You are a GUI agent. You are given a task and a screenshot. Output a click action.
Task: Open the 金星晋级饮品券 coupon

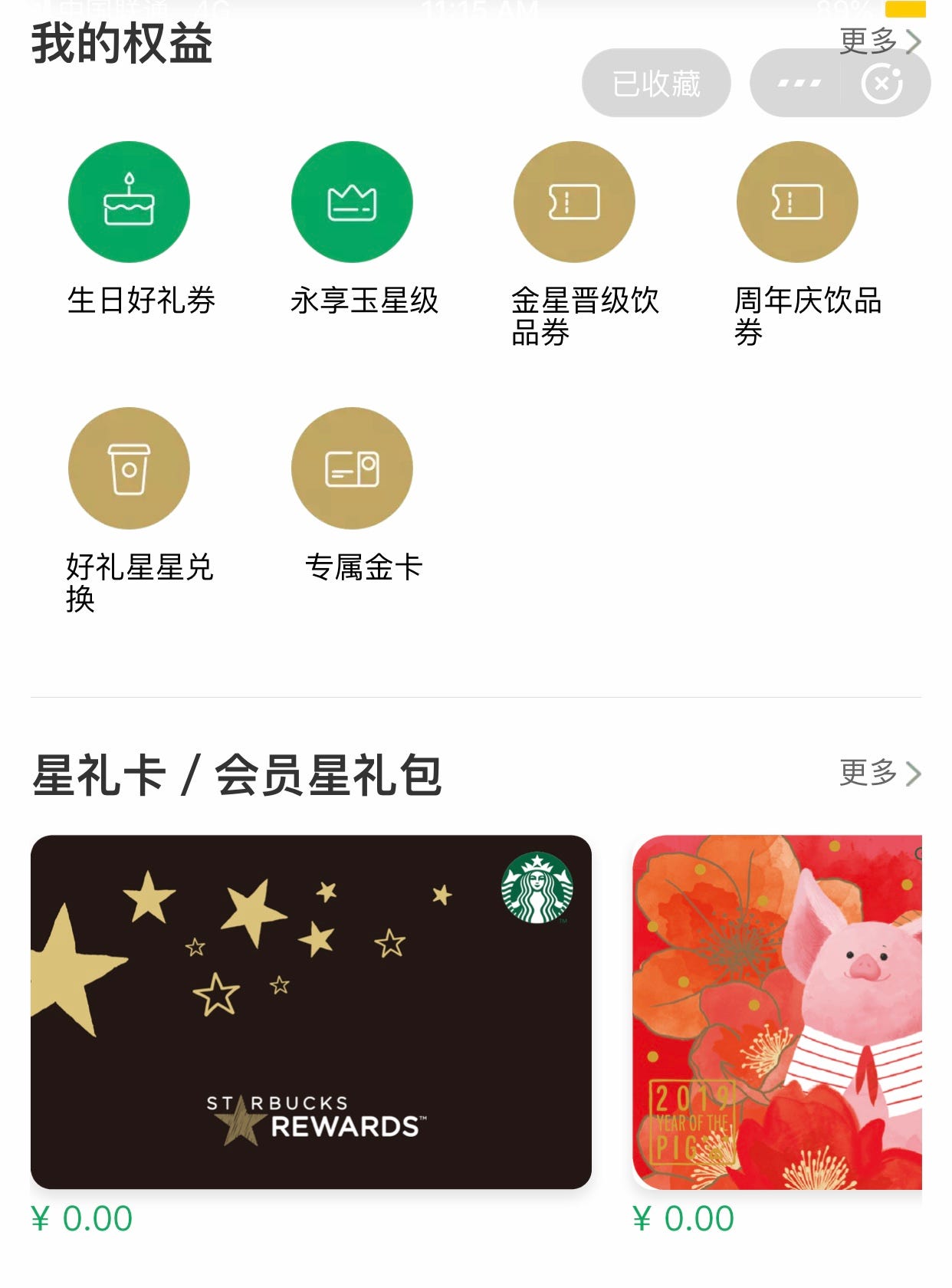click(x=574, y=202)
